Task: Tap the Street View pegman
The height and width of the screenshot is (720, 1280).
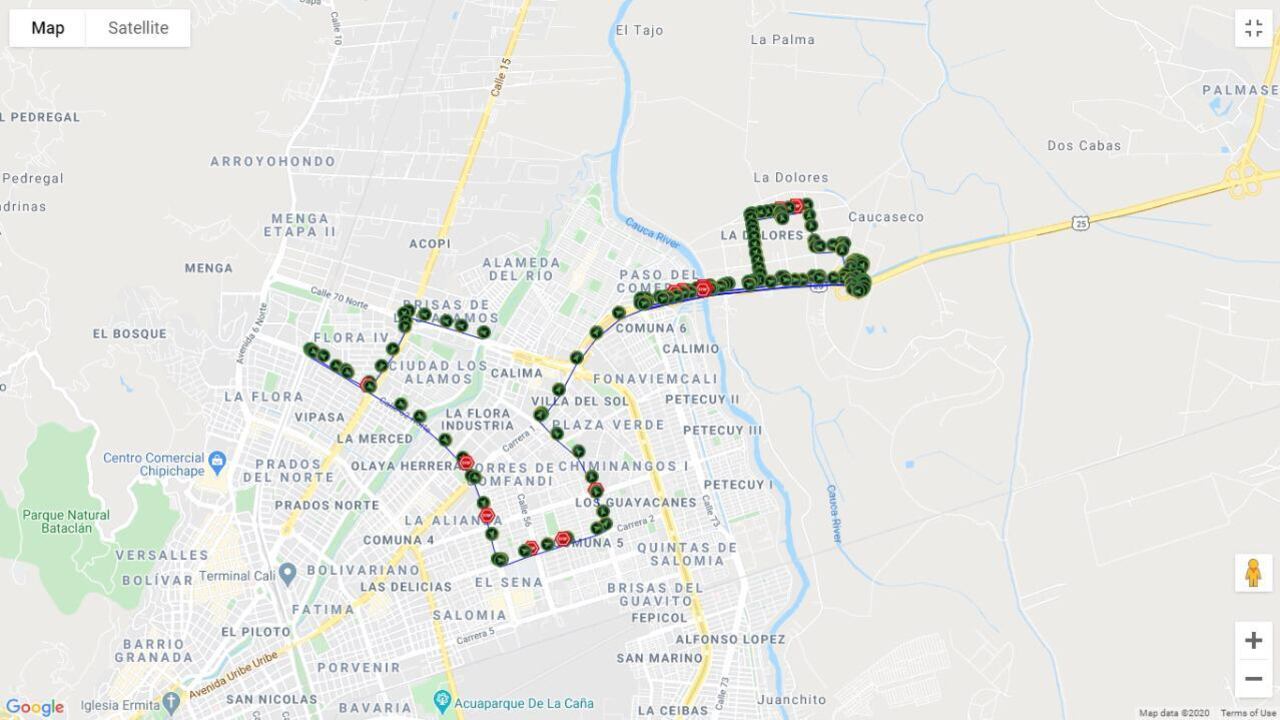Action: tap(1253, 573)
